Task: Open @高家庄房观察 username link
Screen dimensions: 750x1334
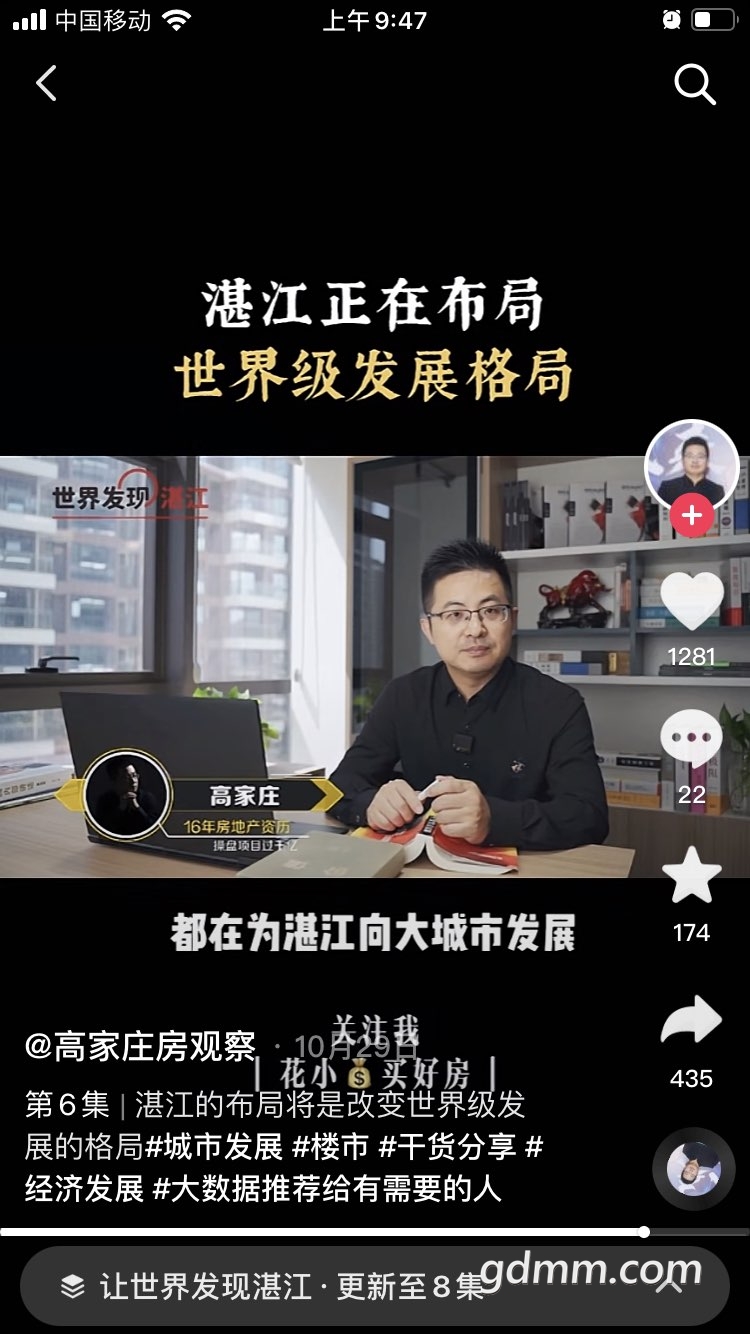Action: click(140, 1046)
